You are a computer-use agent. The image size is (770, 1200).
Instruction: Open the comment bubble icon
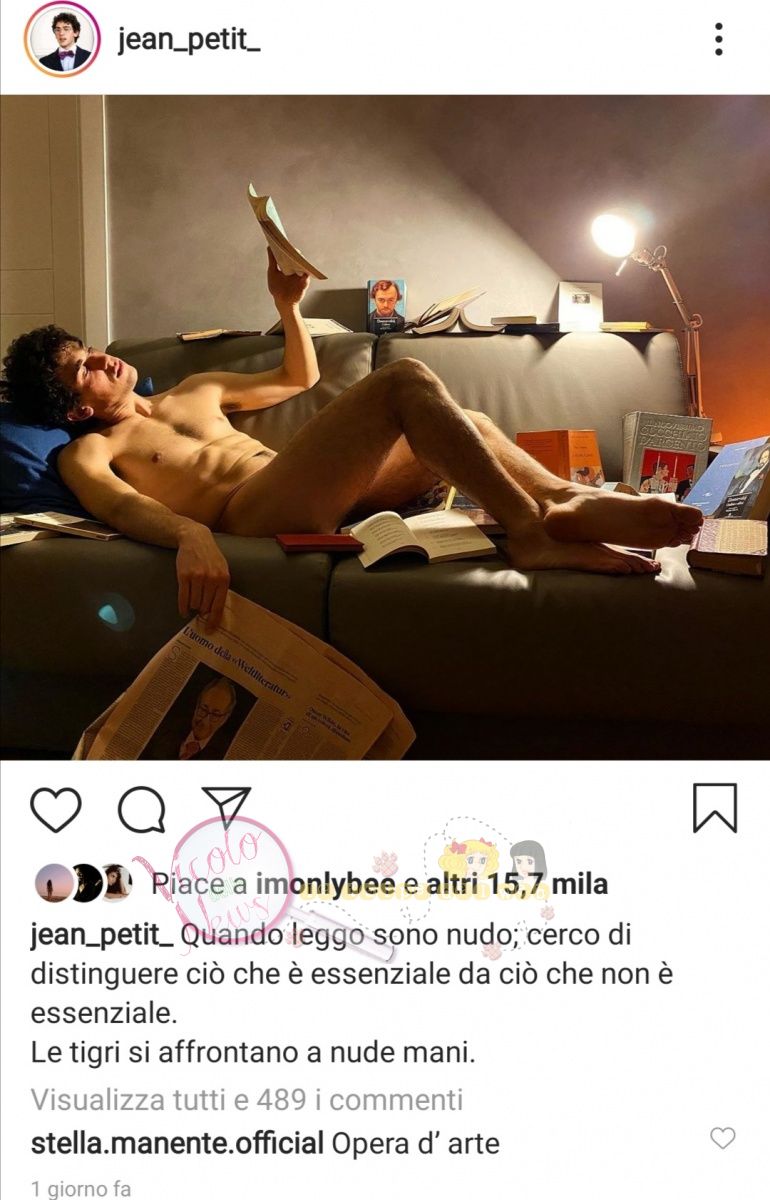(x=141, y=809)
